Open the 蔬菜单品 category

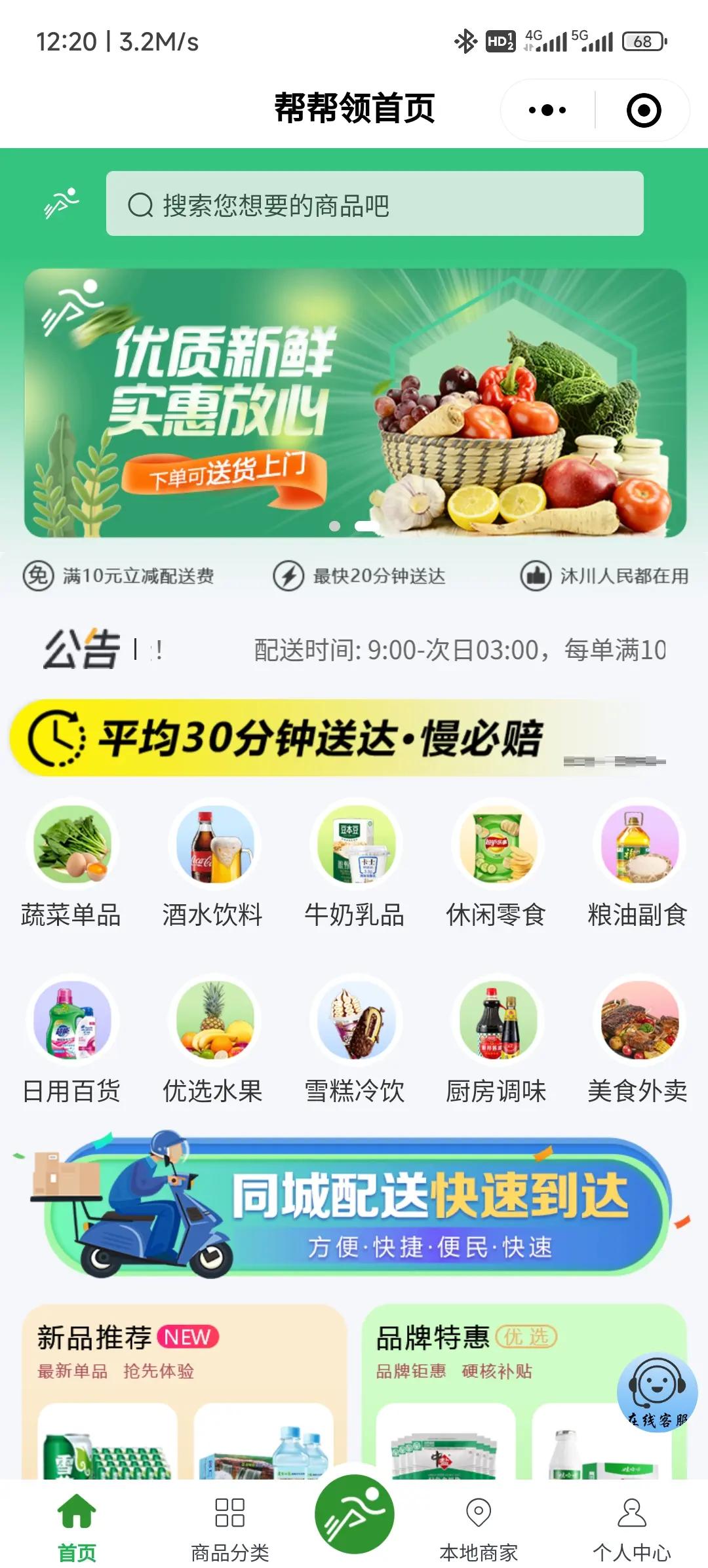tap(72, 865)
